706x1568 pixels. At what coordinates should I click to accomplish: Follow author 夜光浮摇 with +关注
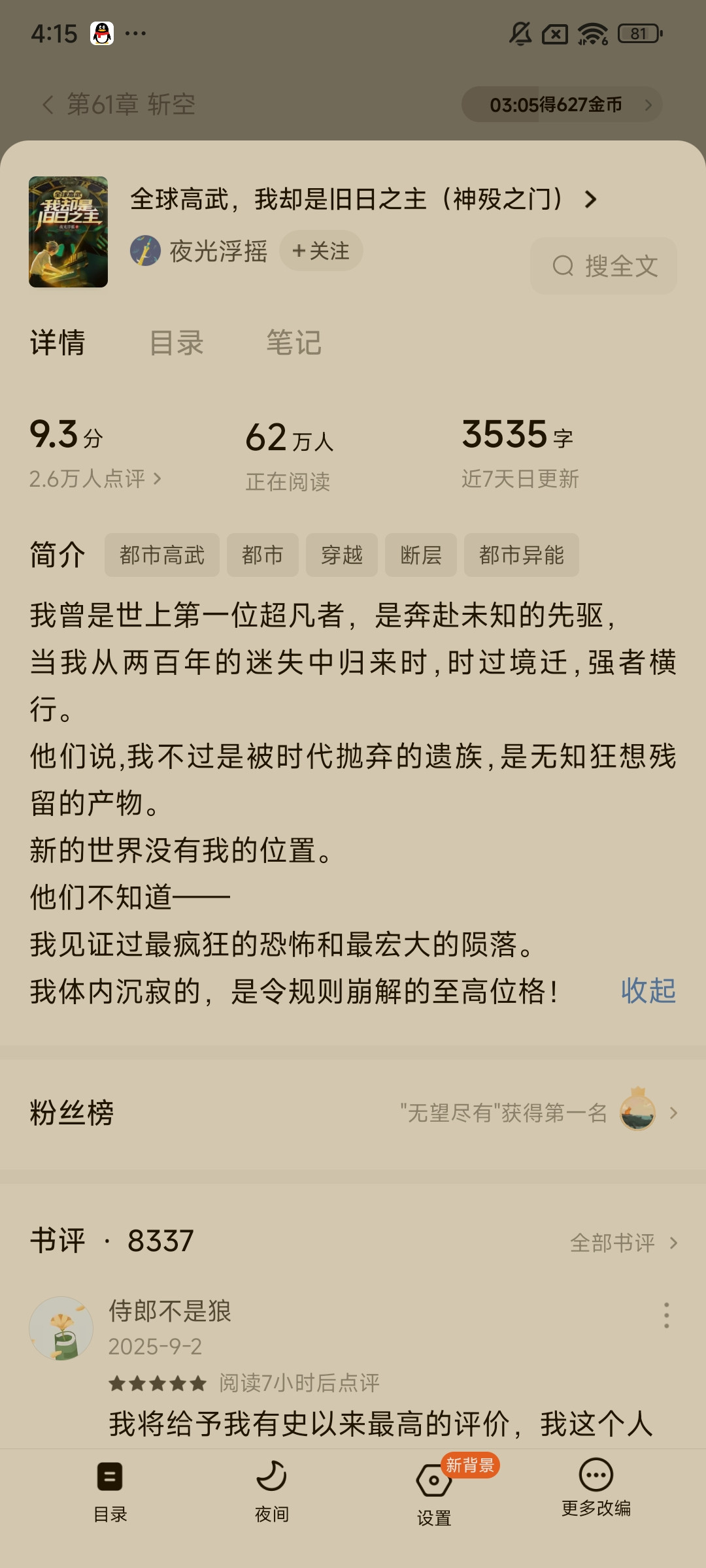click(321, 251)
